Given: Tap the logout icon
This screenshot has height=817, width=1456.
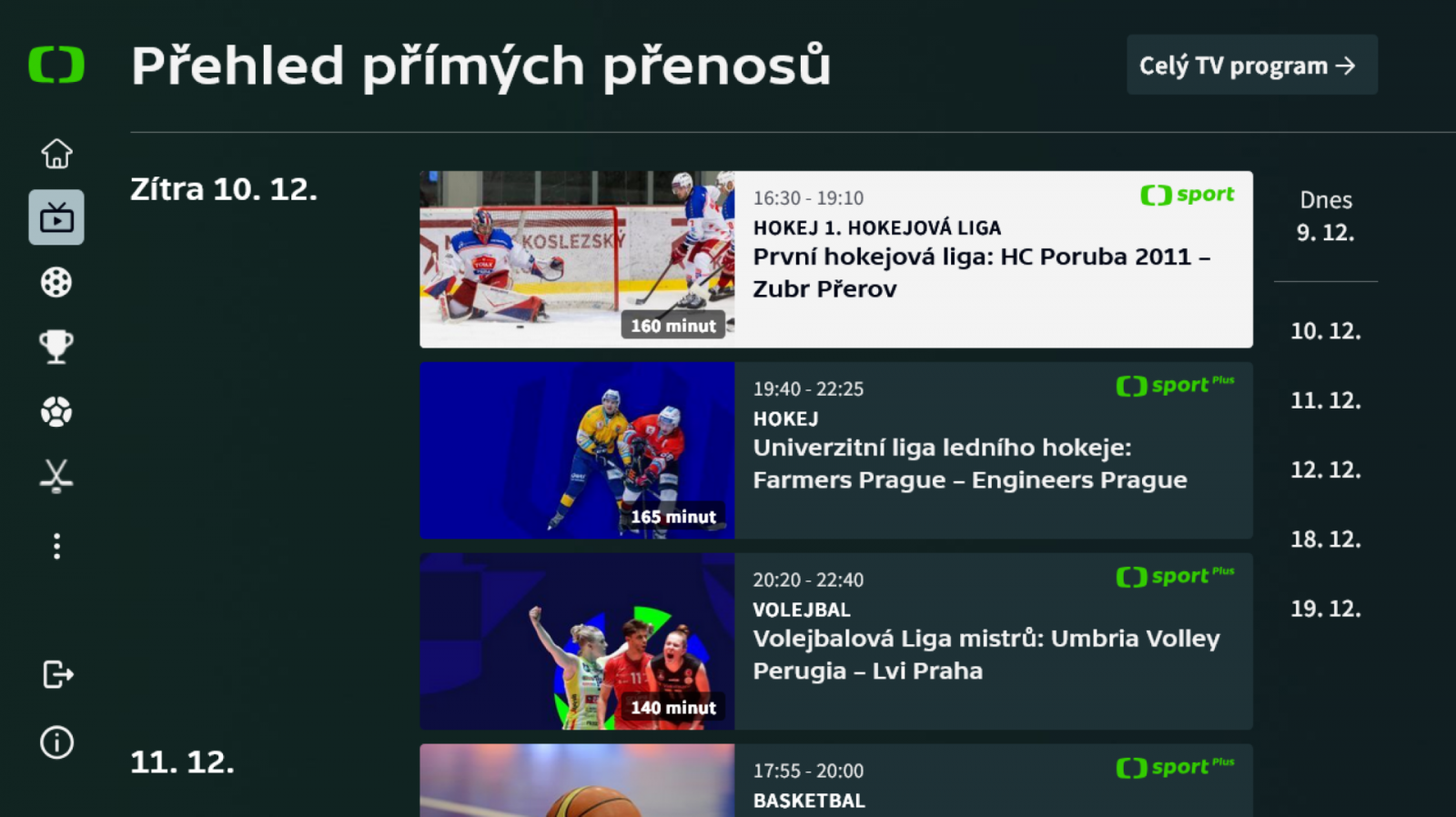Looking at the screenshot, I should (56, 674).
